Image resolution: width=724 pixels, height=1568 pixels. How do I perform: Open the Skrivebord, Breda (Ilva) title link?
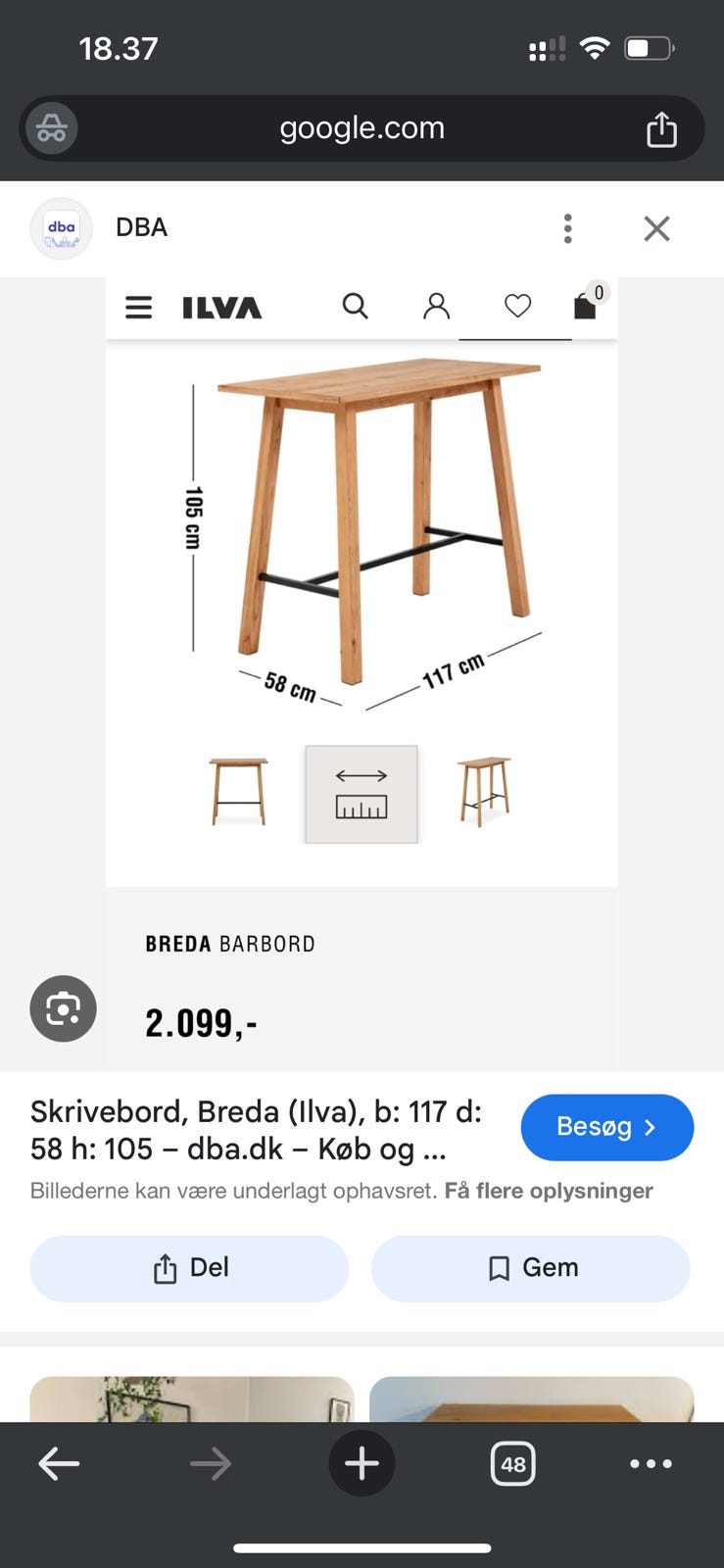click(x=257, y=1129)
